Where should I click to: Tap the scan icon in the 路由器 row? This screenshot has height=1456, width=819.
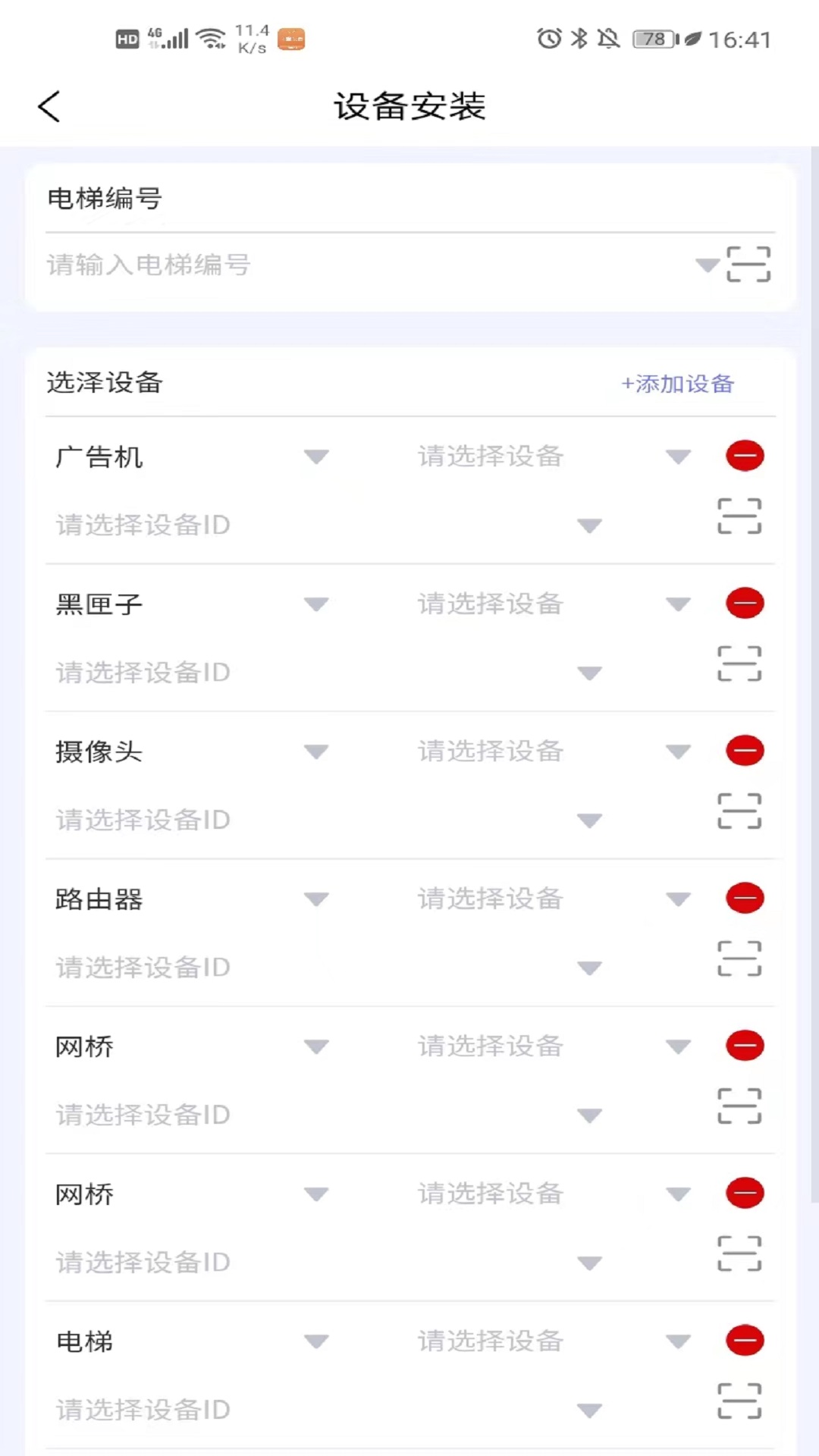739,958
